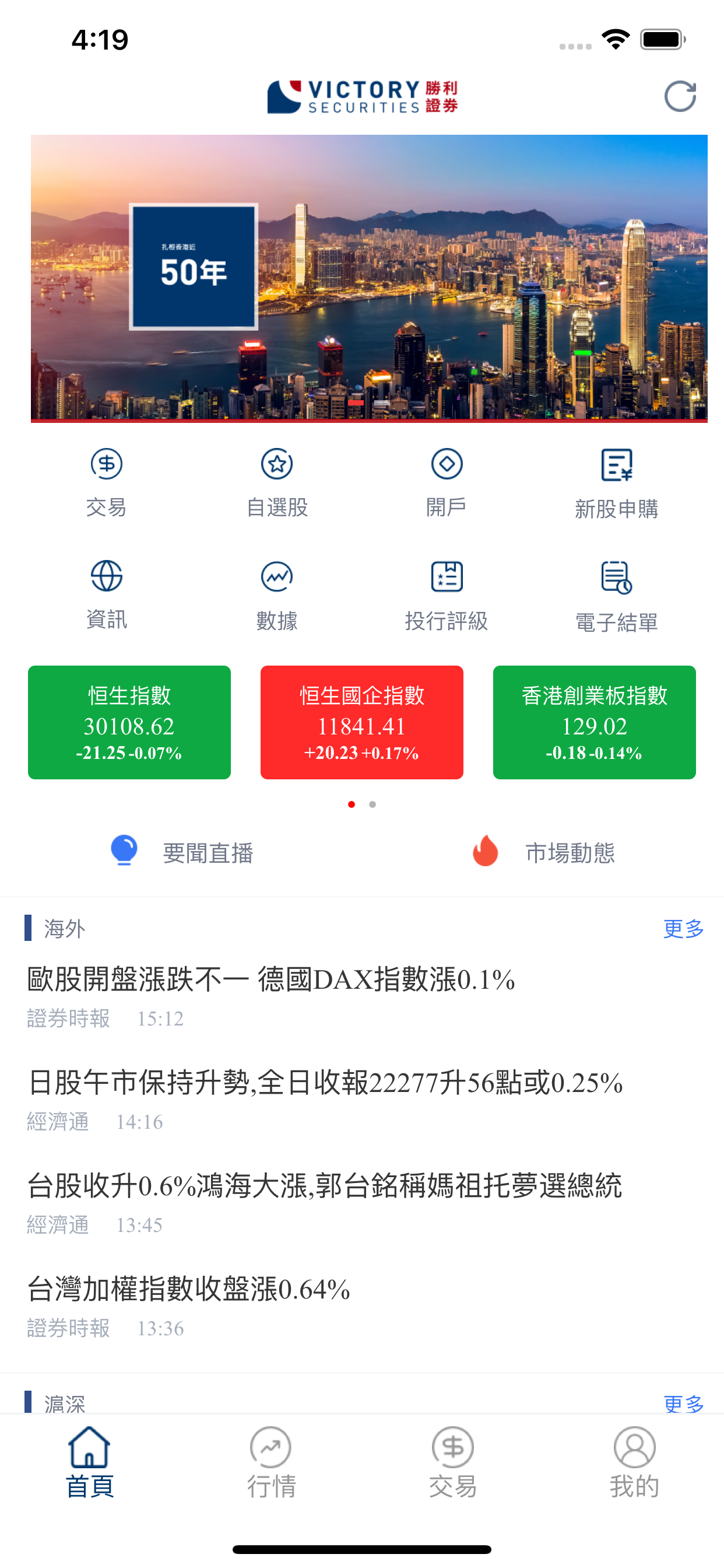Open the 交易 (Trade) shortcut icon
This screenshot has height=1568, width=724.
[107, 481]
